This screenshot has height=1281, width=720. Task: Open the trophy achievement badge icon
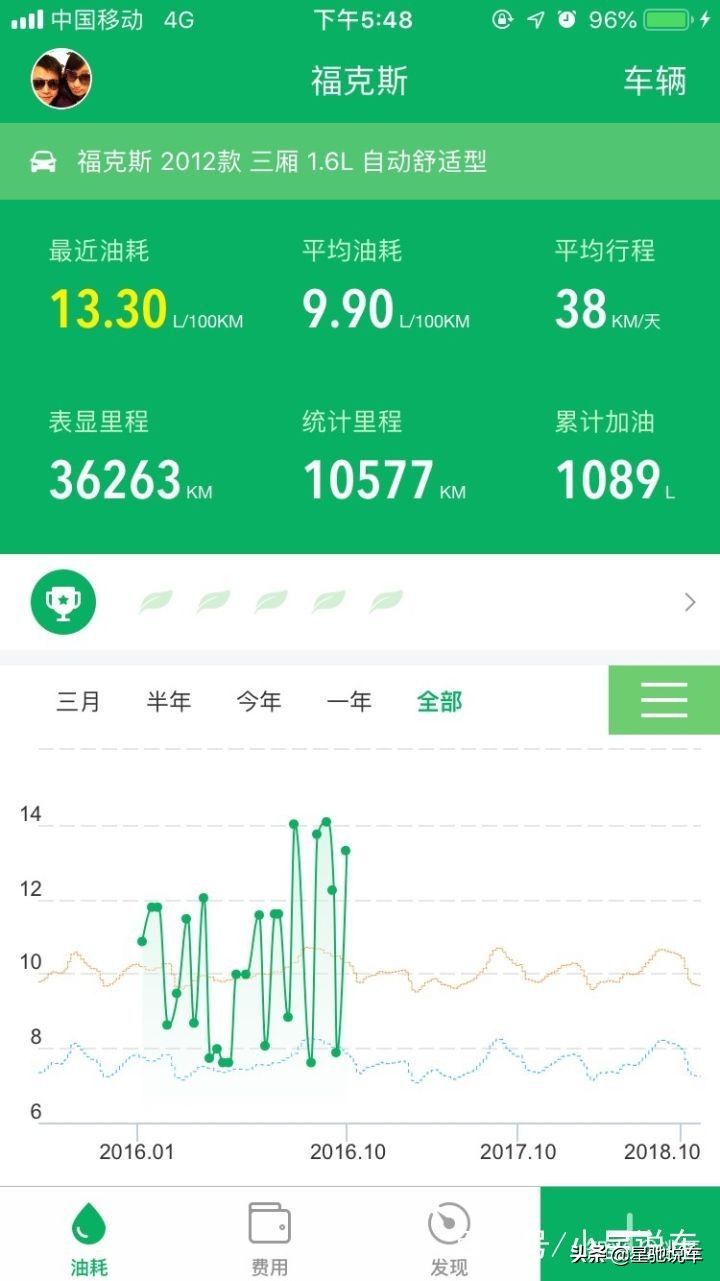[x=62, y=601]
